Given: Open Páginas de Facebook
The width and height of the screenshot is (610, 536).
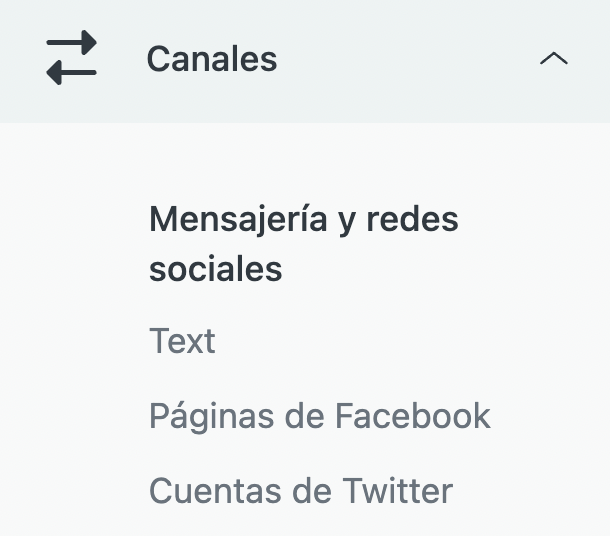Looking at the screenshot, I should (319, 416).
